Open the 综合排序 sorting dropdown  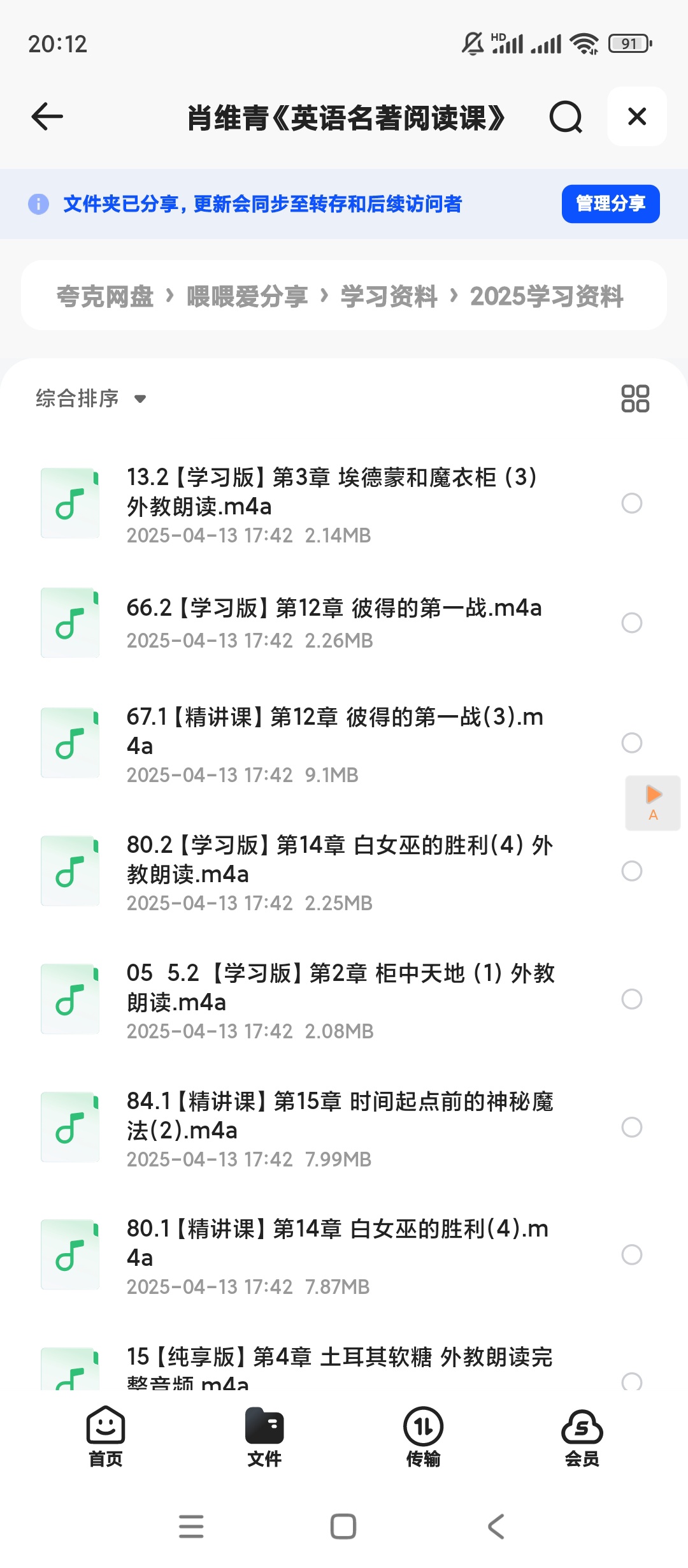pos(89,398)
